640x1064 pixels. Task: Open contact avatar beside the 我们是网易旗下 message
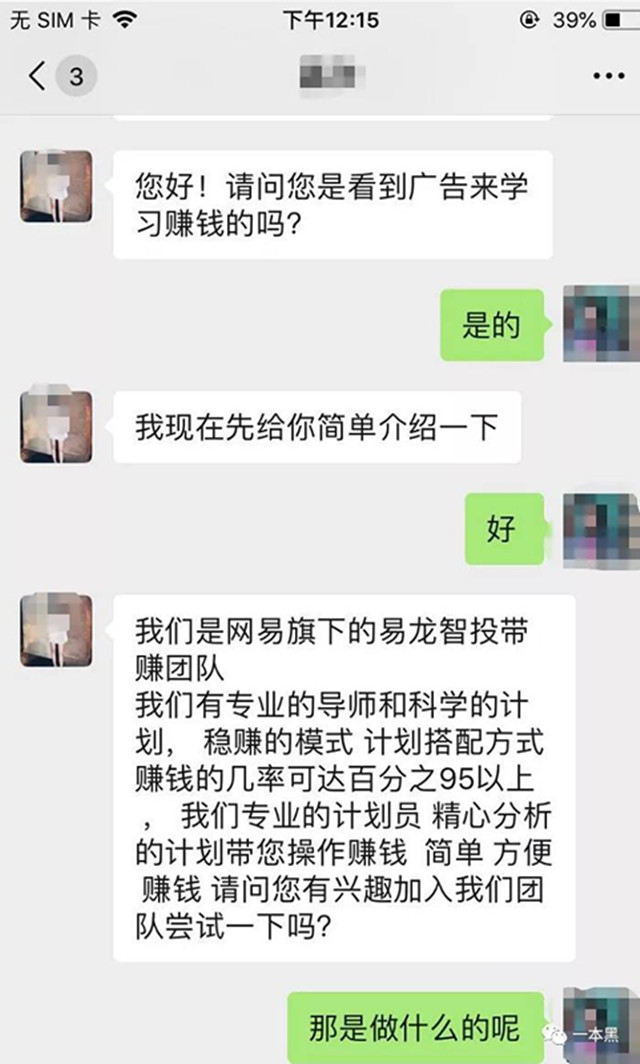[56, 631]
